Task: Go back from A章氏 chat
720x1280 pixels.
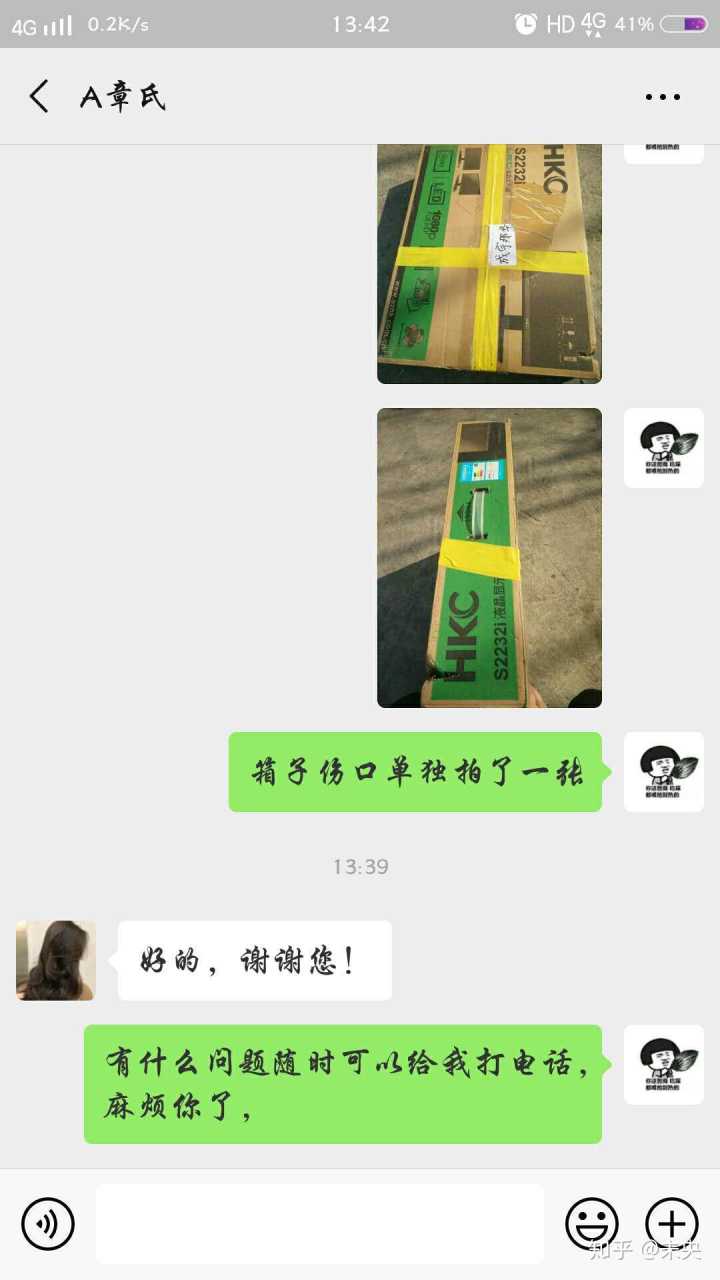Action: coord(39,97)
